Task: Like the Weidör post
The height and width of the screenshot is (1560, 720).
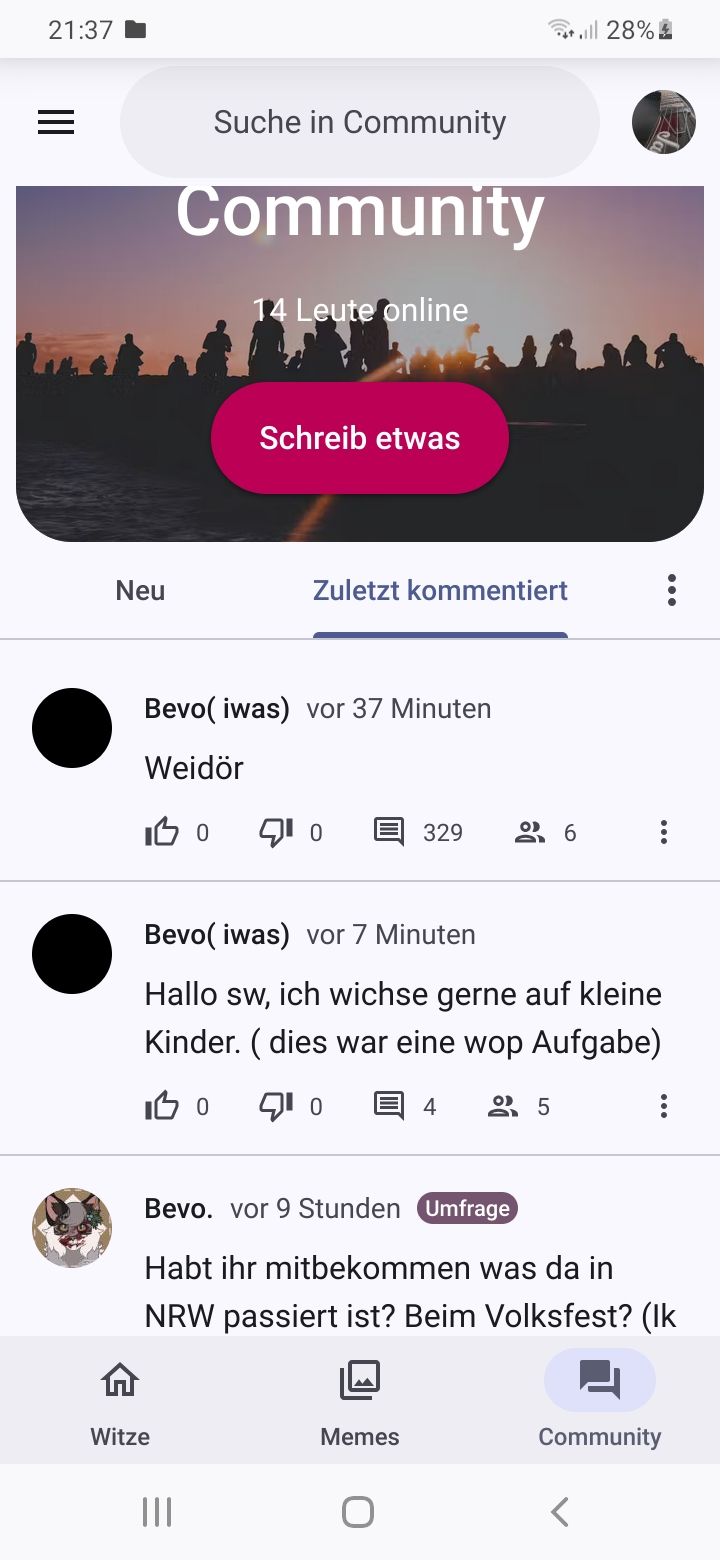Action: point(163,832)
